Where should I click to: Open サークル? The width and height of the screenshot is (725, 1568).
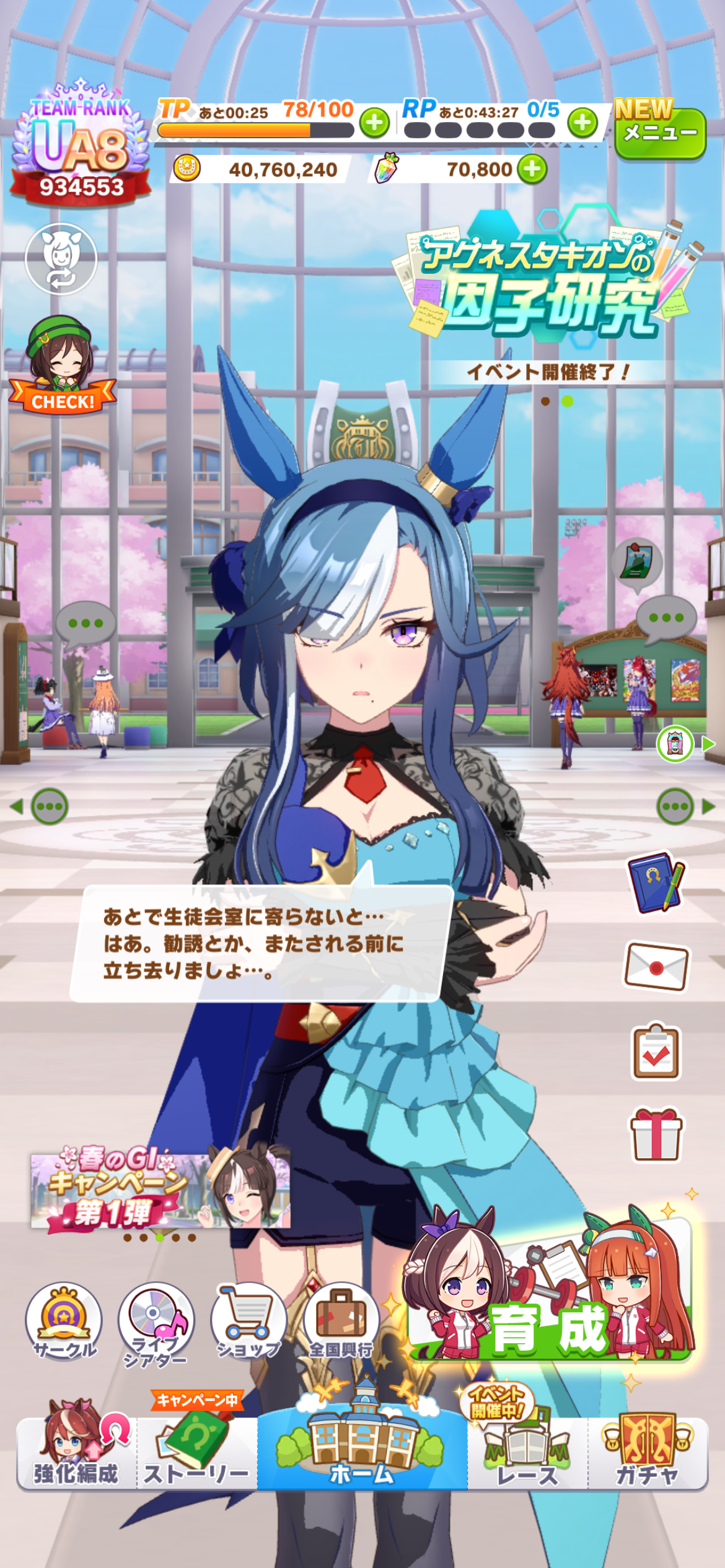[64, 1322]
